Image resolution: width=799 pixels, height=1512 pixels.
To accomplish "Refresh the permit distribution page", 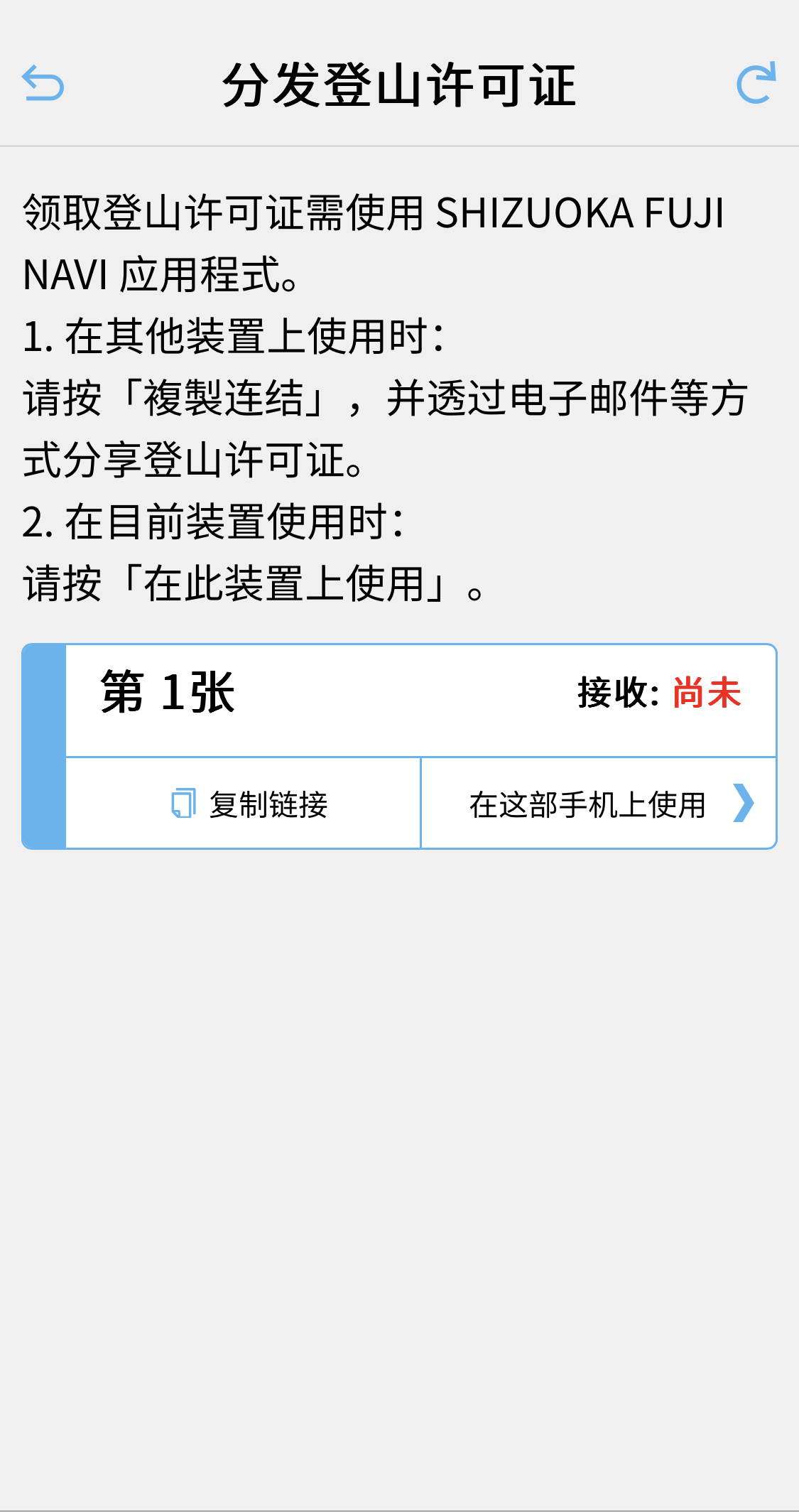I will pyautogui.click(x=756, y=83).
